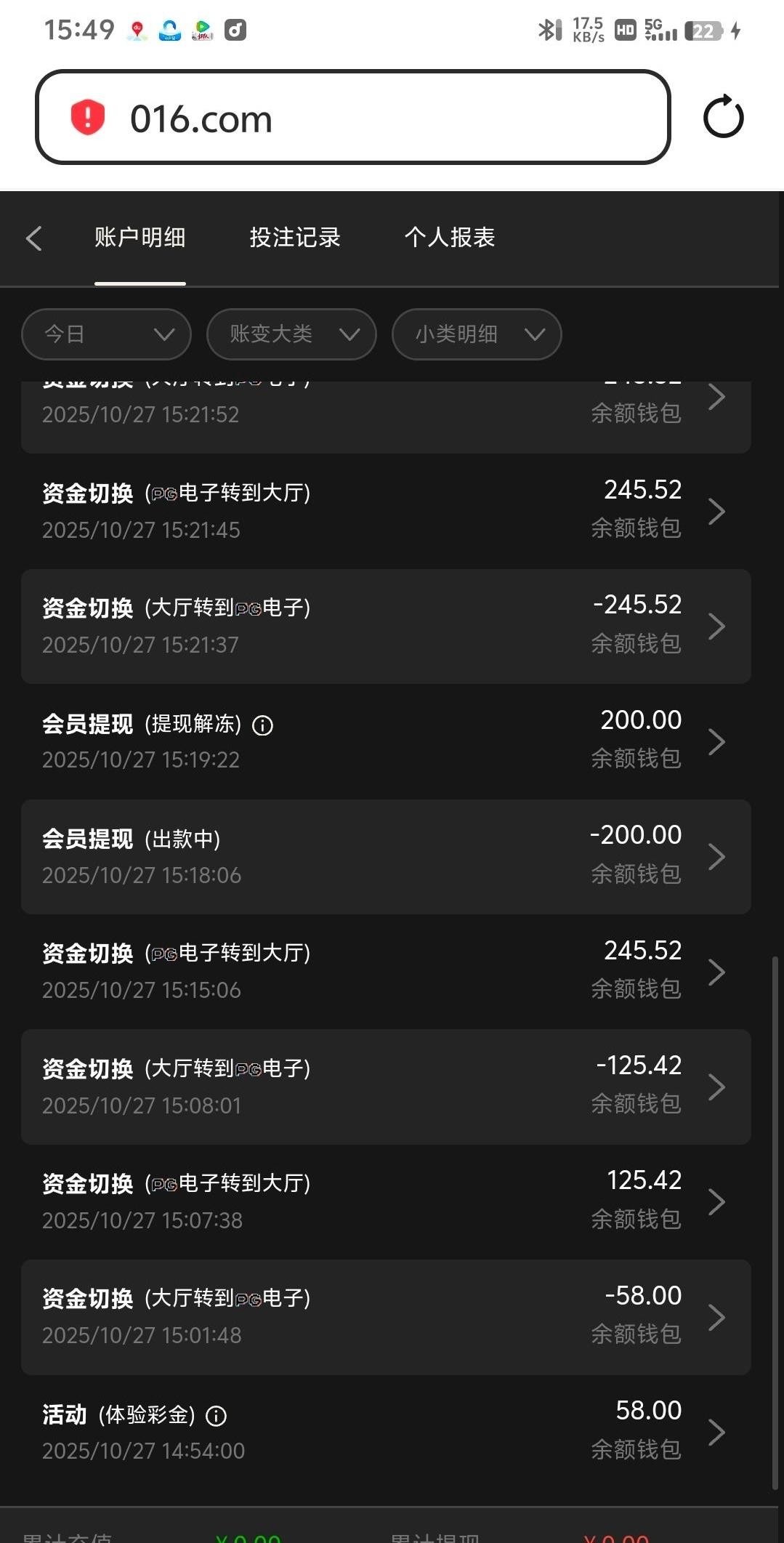
Task: Open the 15:21:37 -245.52 transfer record
Action: pos(385,626)
